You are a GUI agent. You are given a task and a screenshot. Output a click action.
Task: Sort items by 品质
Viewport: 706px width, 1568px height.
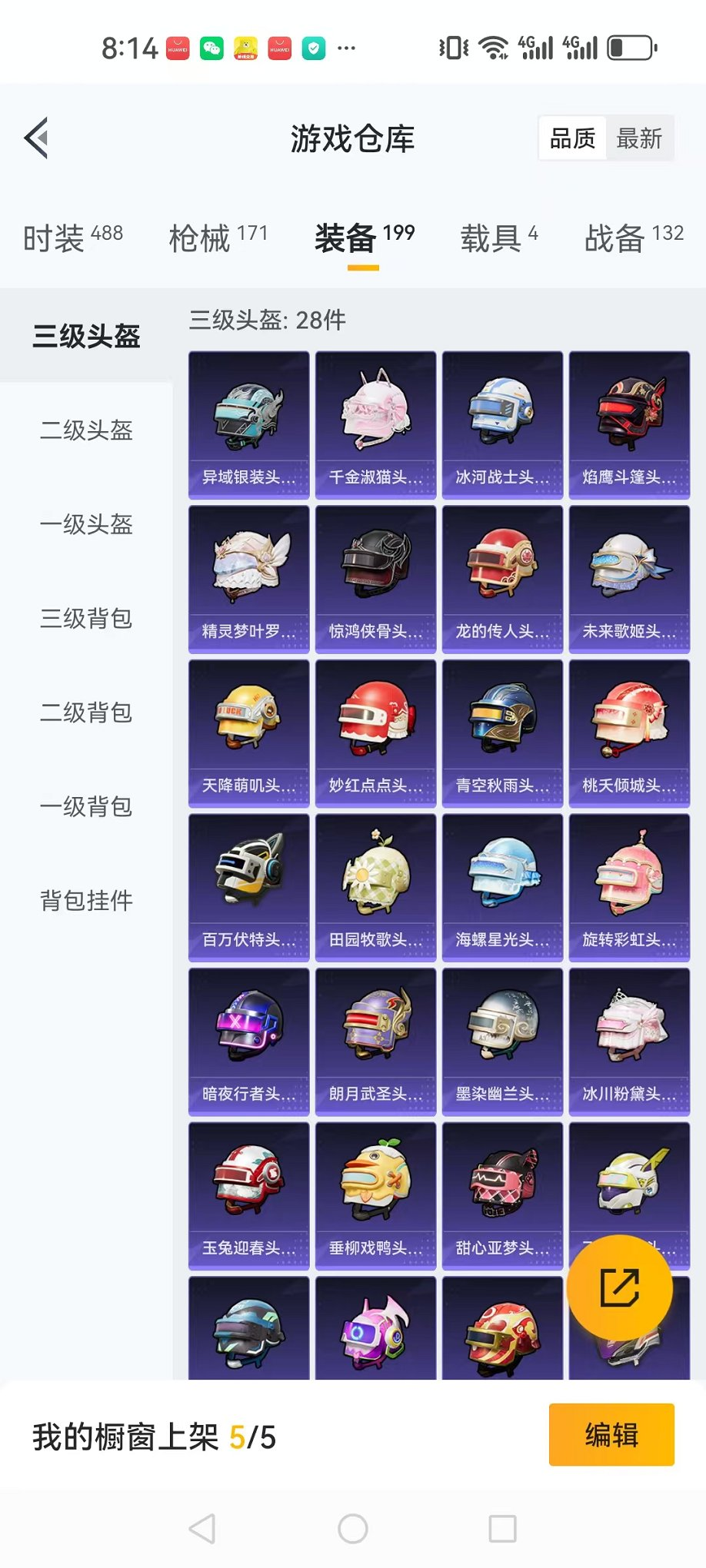point(573,138)
